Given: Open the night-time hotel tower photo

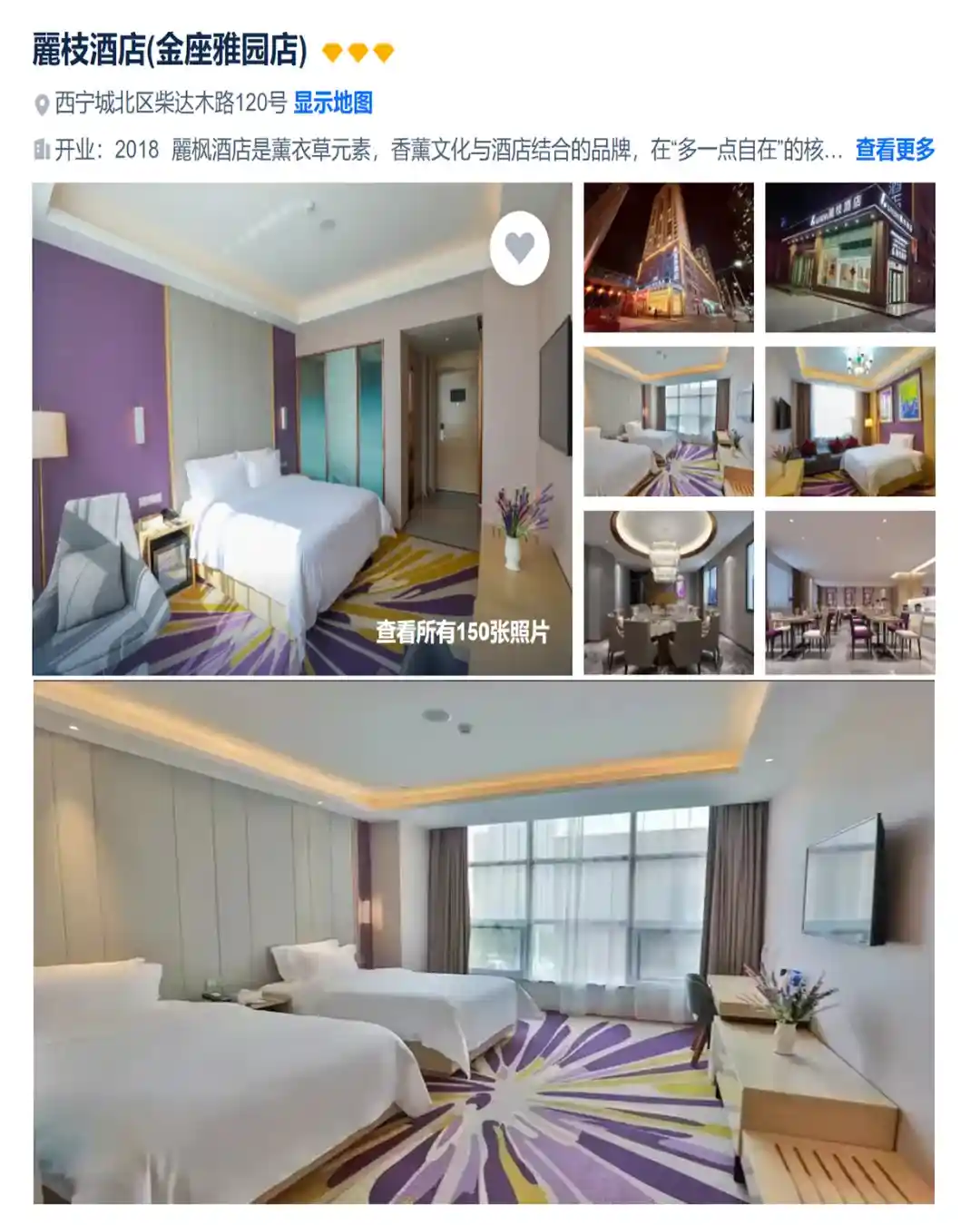Looking at the screenshot, I should coord(668,257).
